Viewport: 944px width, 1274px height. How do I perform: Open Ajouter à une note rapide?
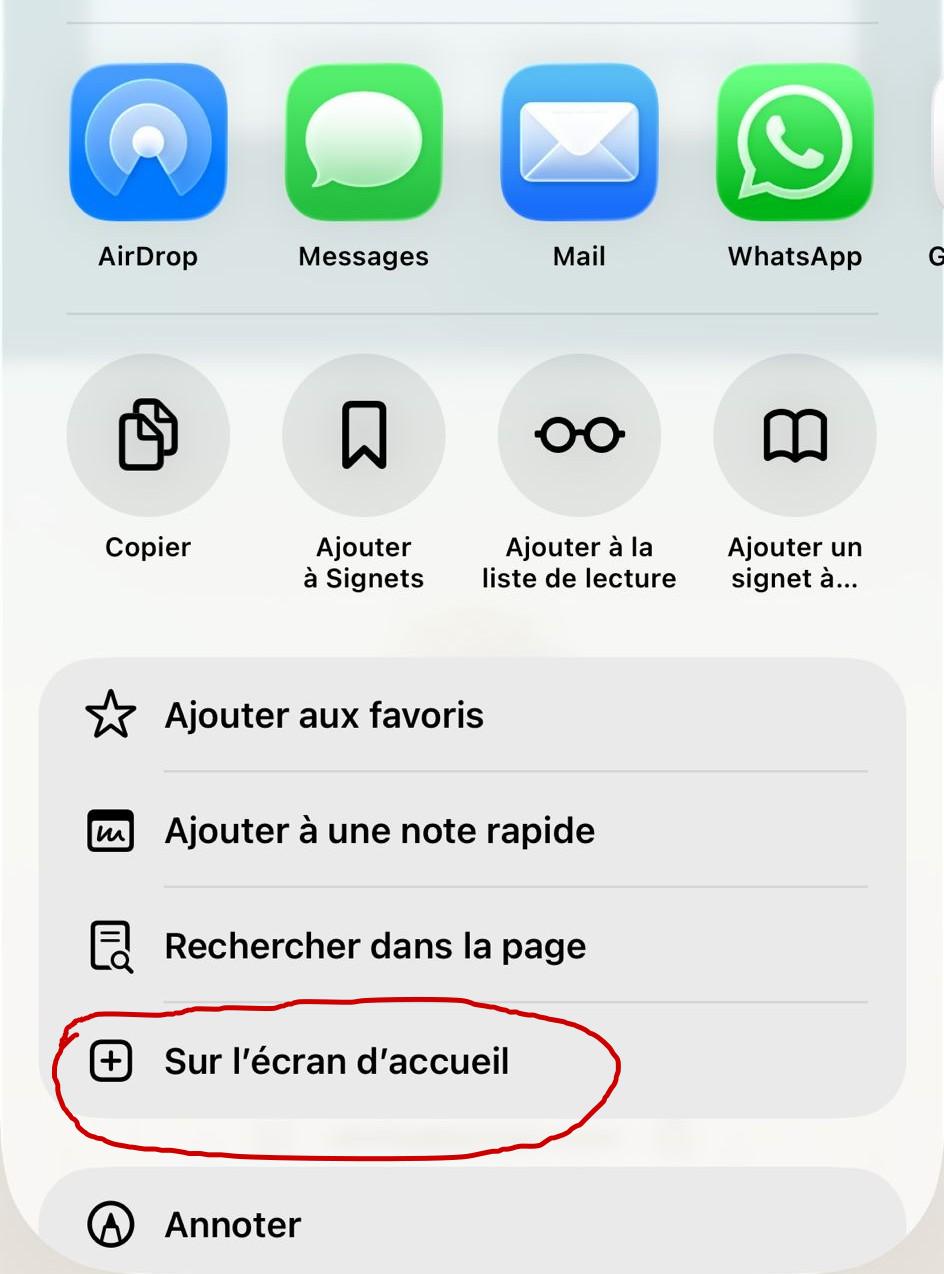tap(380, 831)
